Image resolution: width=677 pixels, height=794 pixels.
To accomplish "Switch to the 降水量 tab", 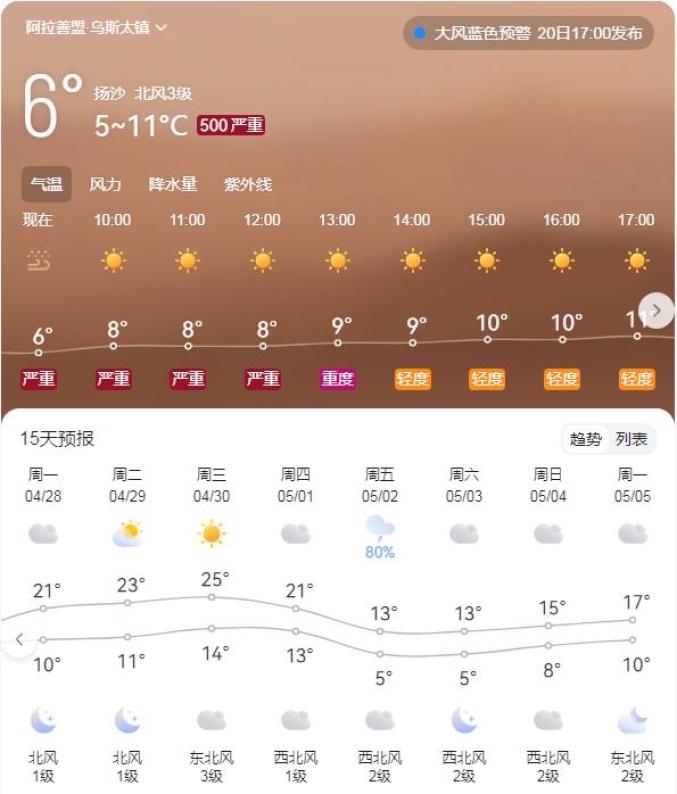I will pos(173,184).
